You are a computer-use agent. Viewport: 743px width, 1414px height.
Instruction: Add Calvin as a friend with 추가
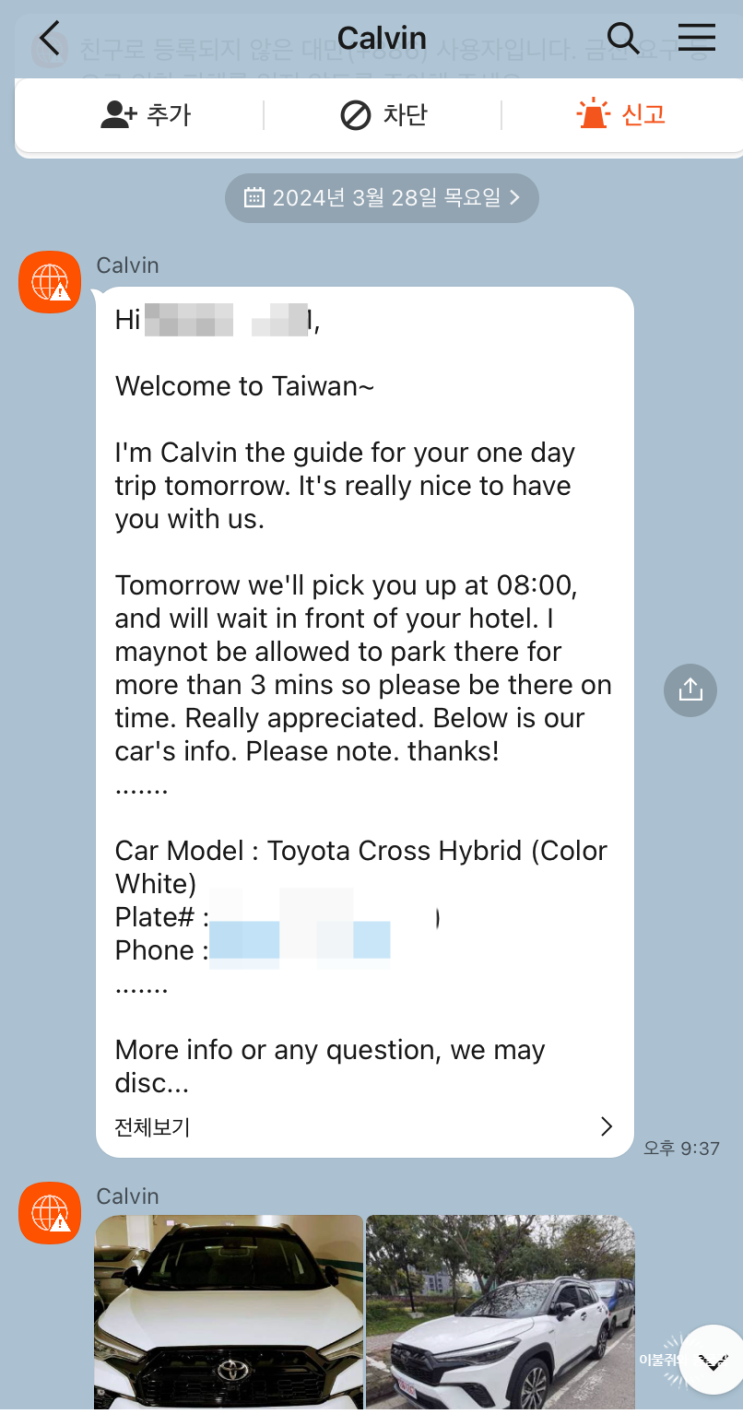(146, 115)
